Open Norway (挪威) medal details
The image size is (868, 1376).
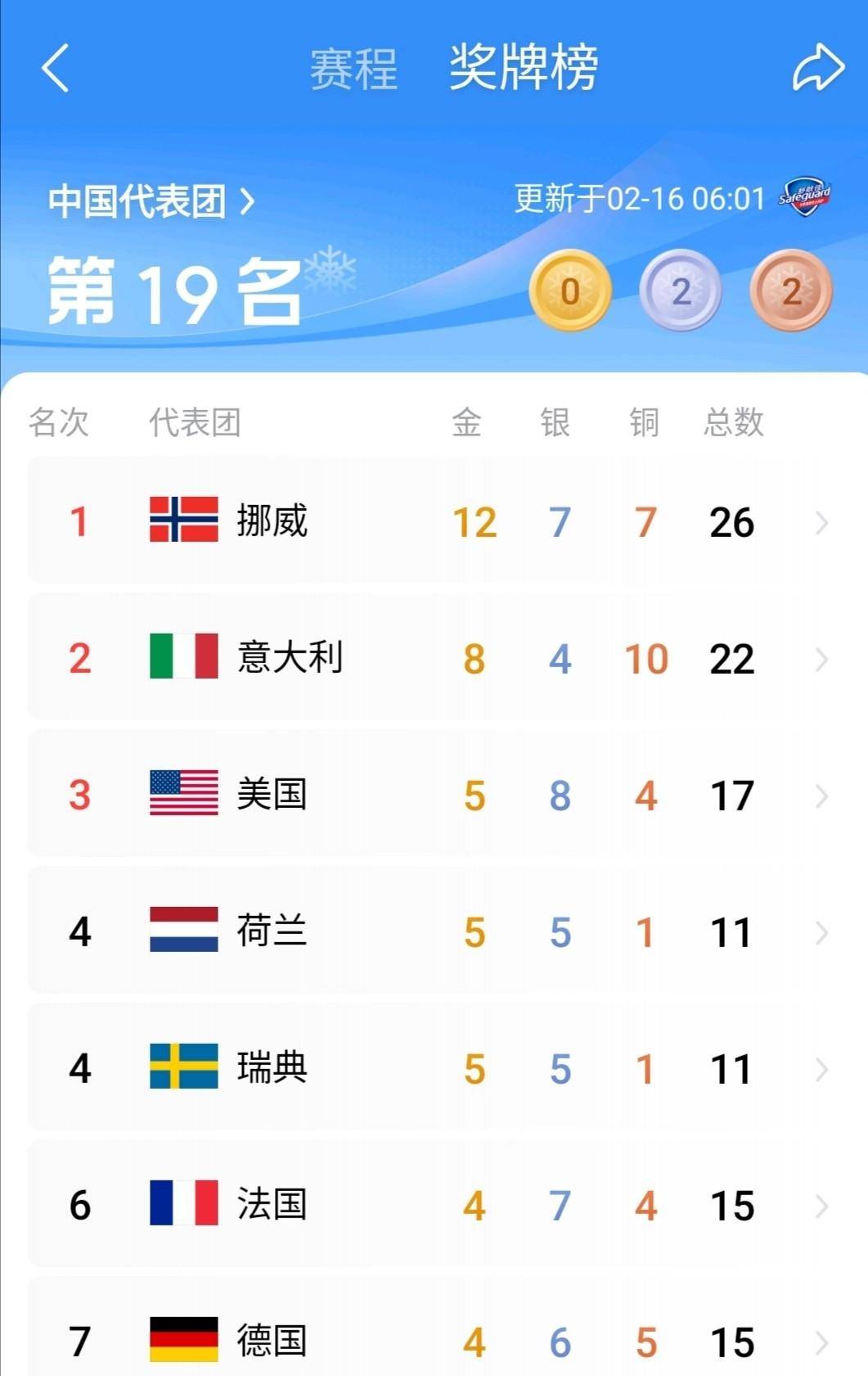point(434,521)
